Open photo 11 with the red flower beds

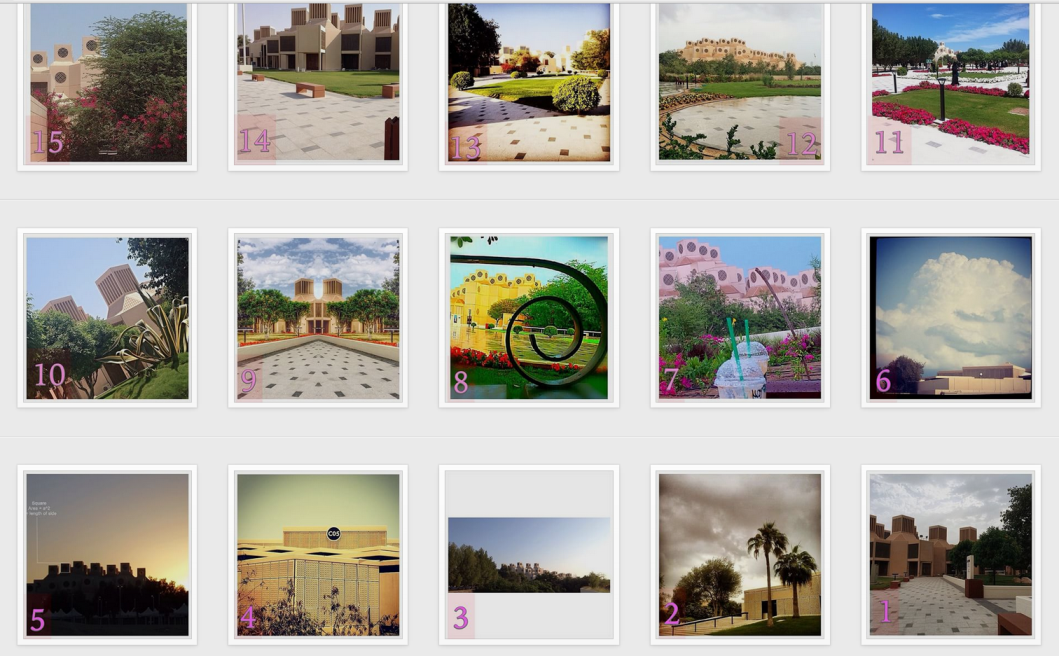pyautogui.click(x=951, y=83)
